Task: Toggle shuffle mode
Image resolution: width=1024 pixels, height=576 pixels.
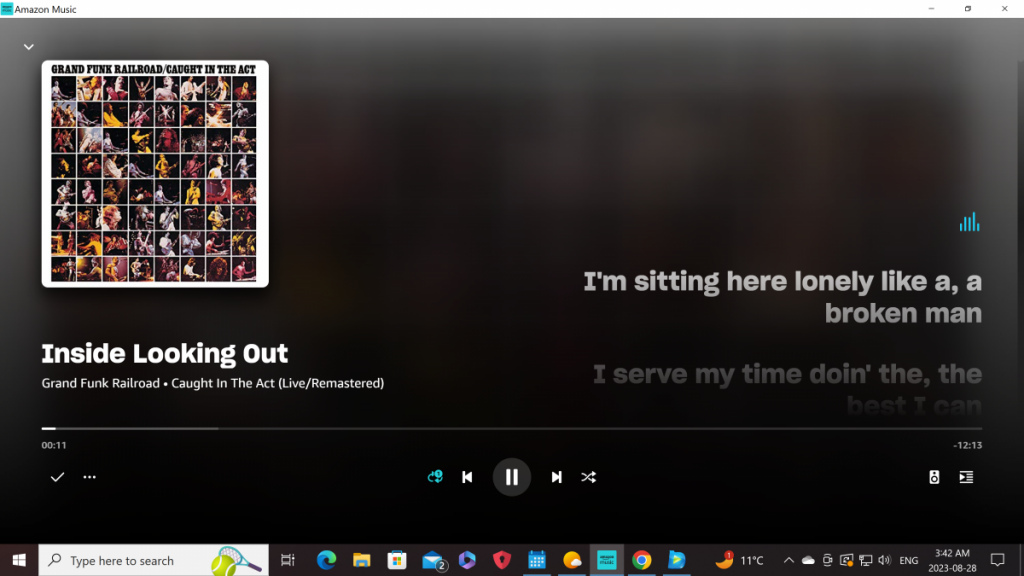Action: [589, 477]
